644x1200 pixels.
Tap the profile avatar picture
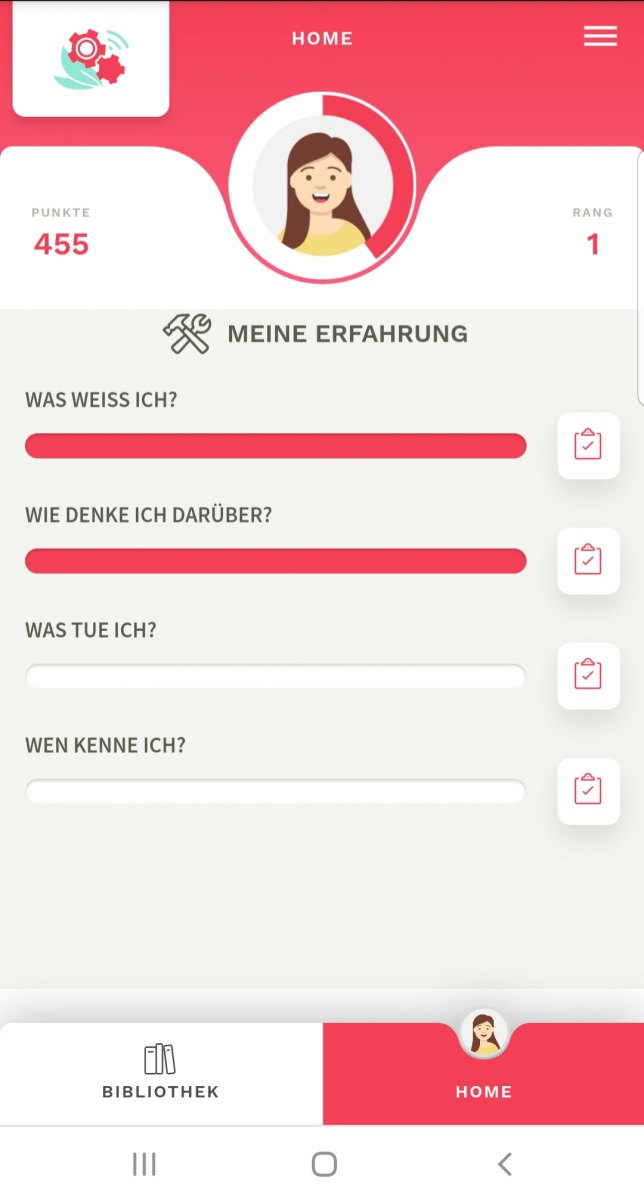coord(322,188)
